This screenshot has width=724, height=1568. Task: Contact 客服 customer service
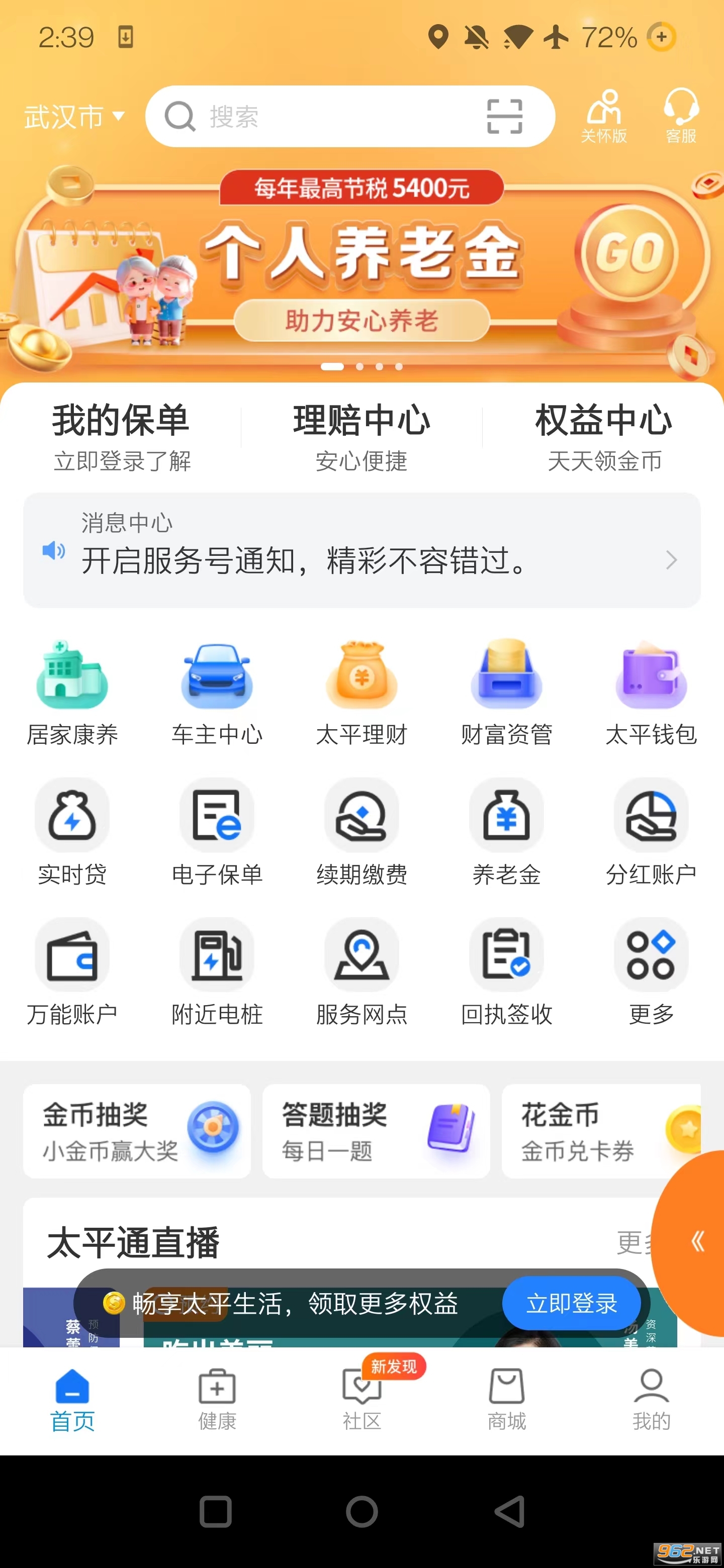point(680,116)
